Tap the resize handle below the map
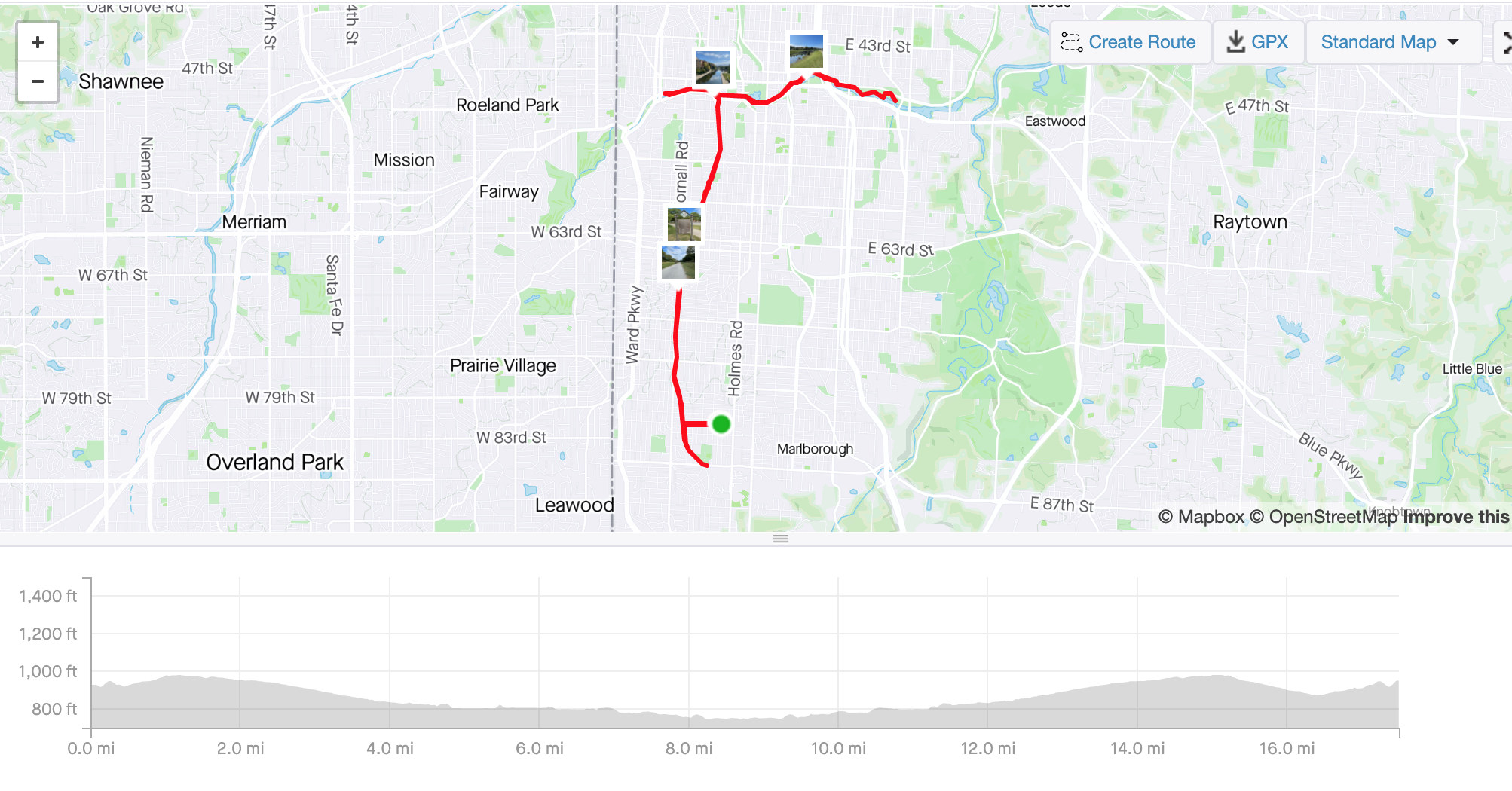This screenshot has width=1512, height=791. (x=781, y=539)
